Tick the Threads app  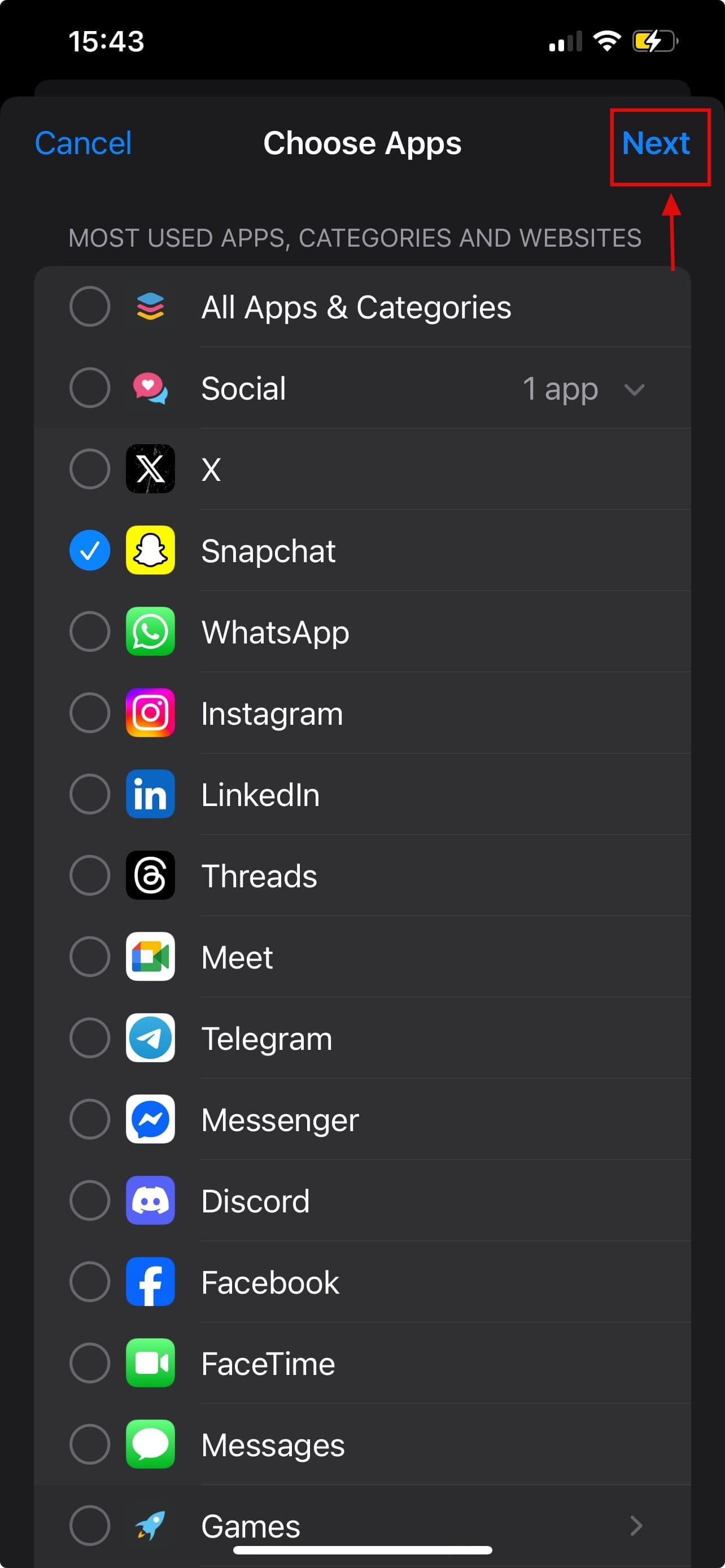[x=89, y=875]
